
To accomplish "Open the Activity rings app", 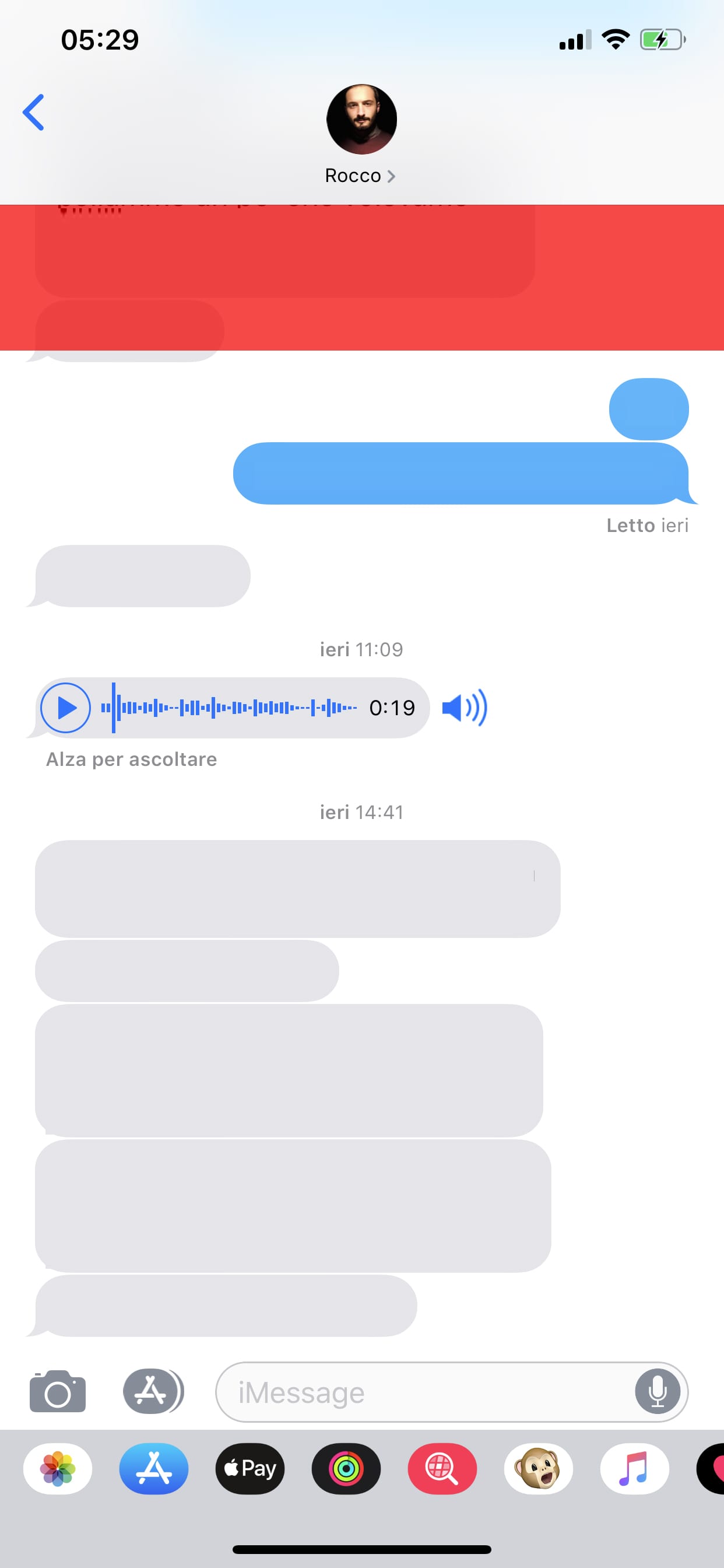I will click(x=346, y=1469).
